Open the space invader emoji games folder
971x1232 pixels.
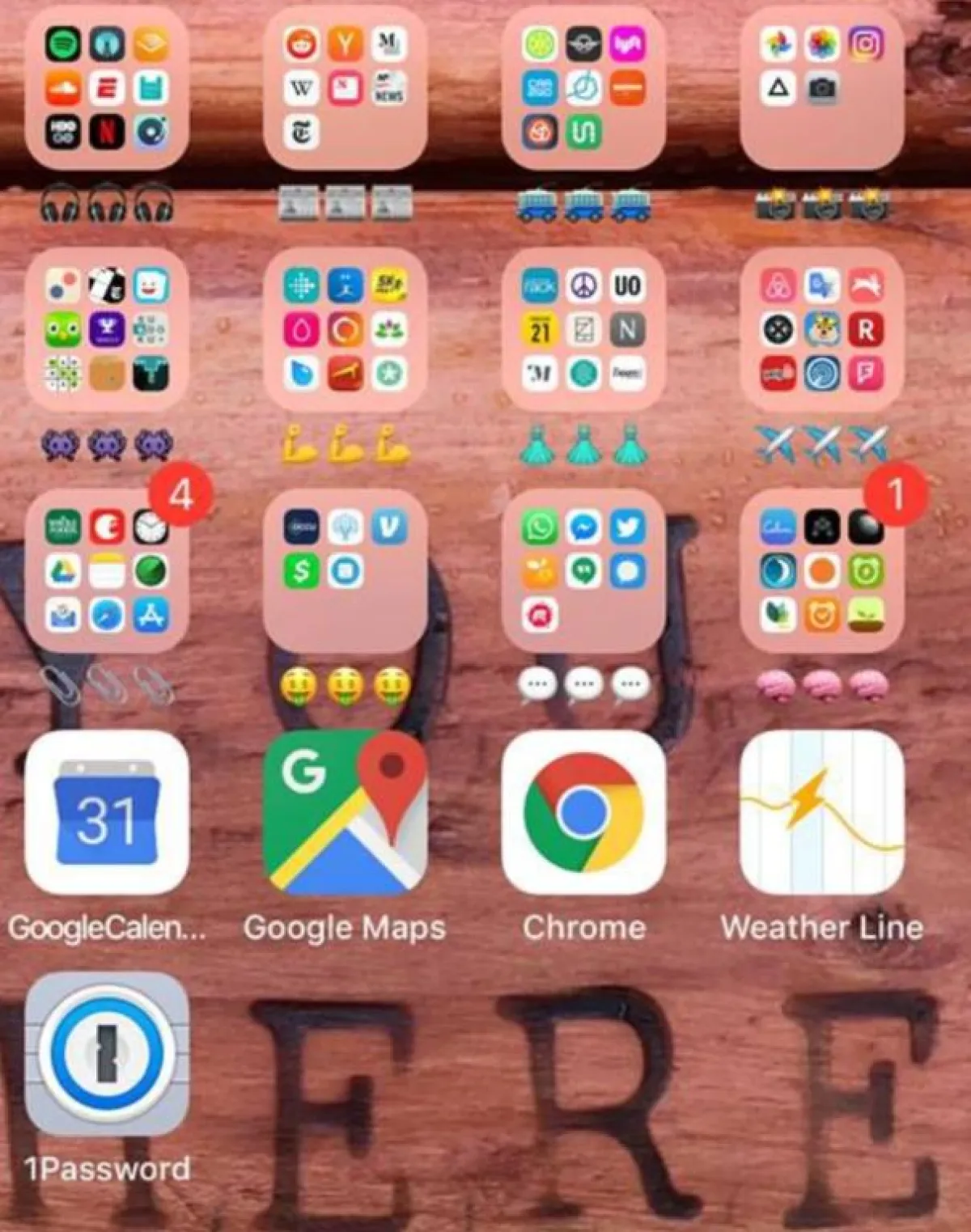click(x=107, y=329)
